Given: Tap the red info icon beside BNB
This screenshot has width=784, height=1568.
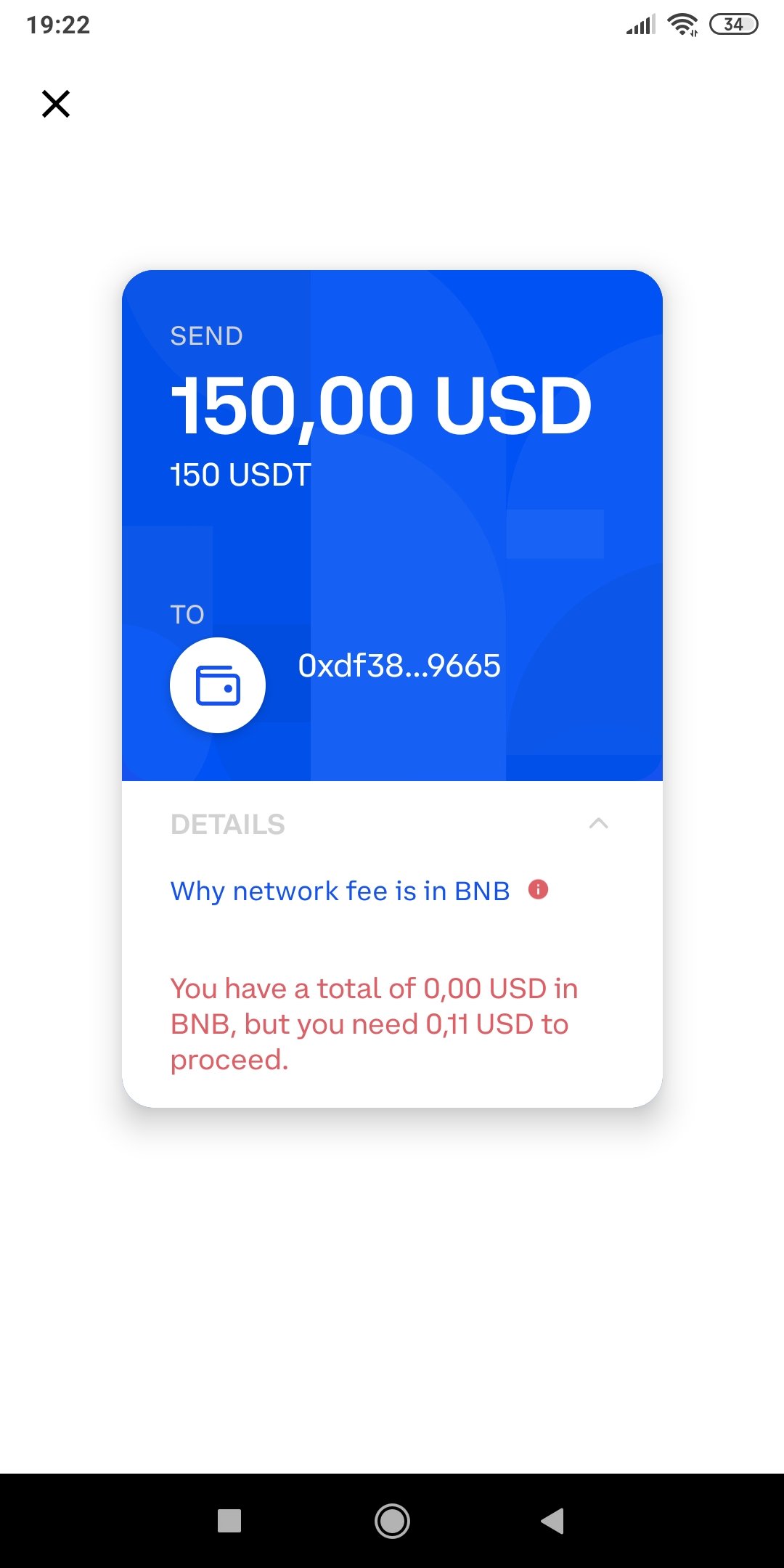Looking at the screenshot, I should click(538, 889).
